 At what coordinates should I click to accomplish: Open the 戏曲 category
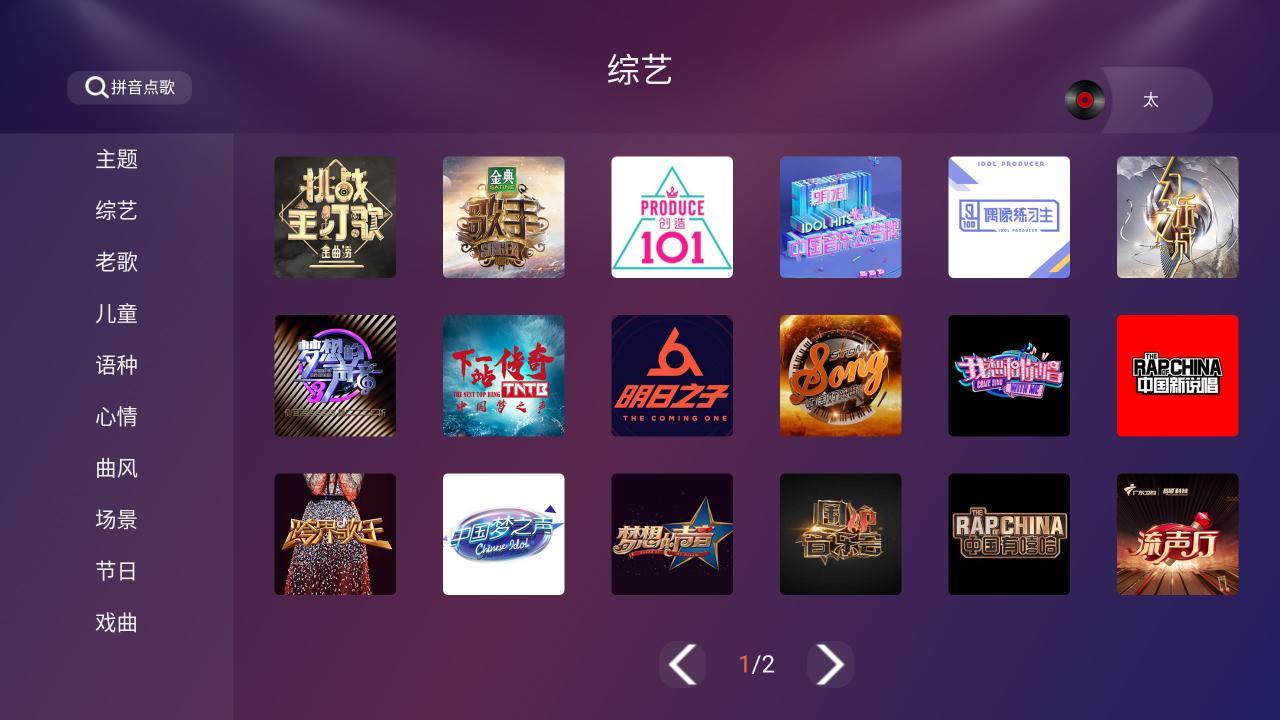click(116, 622)
